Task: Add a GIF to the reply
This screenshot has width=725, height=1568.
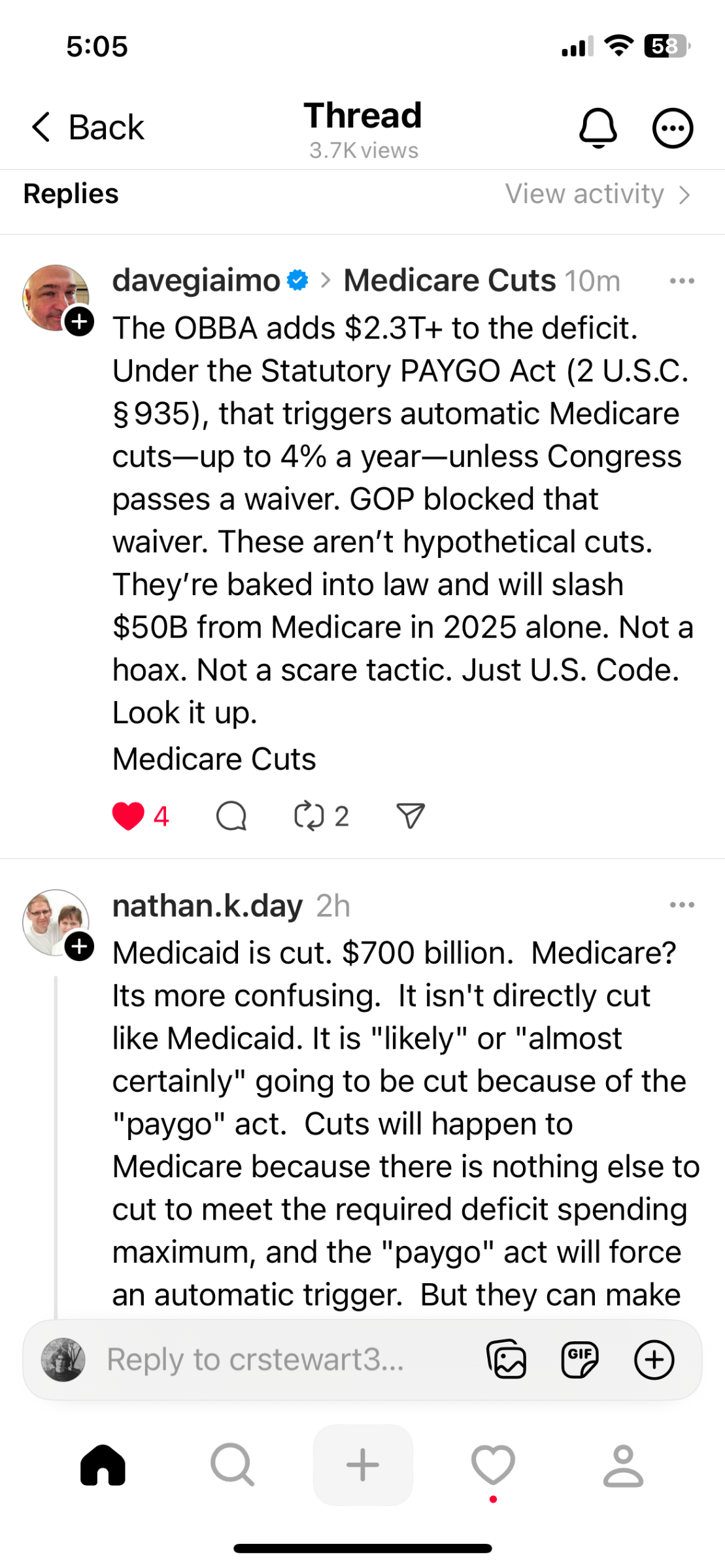Action: [579, 1360]
